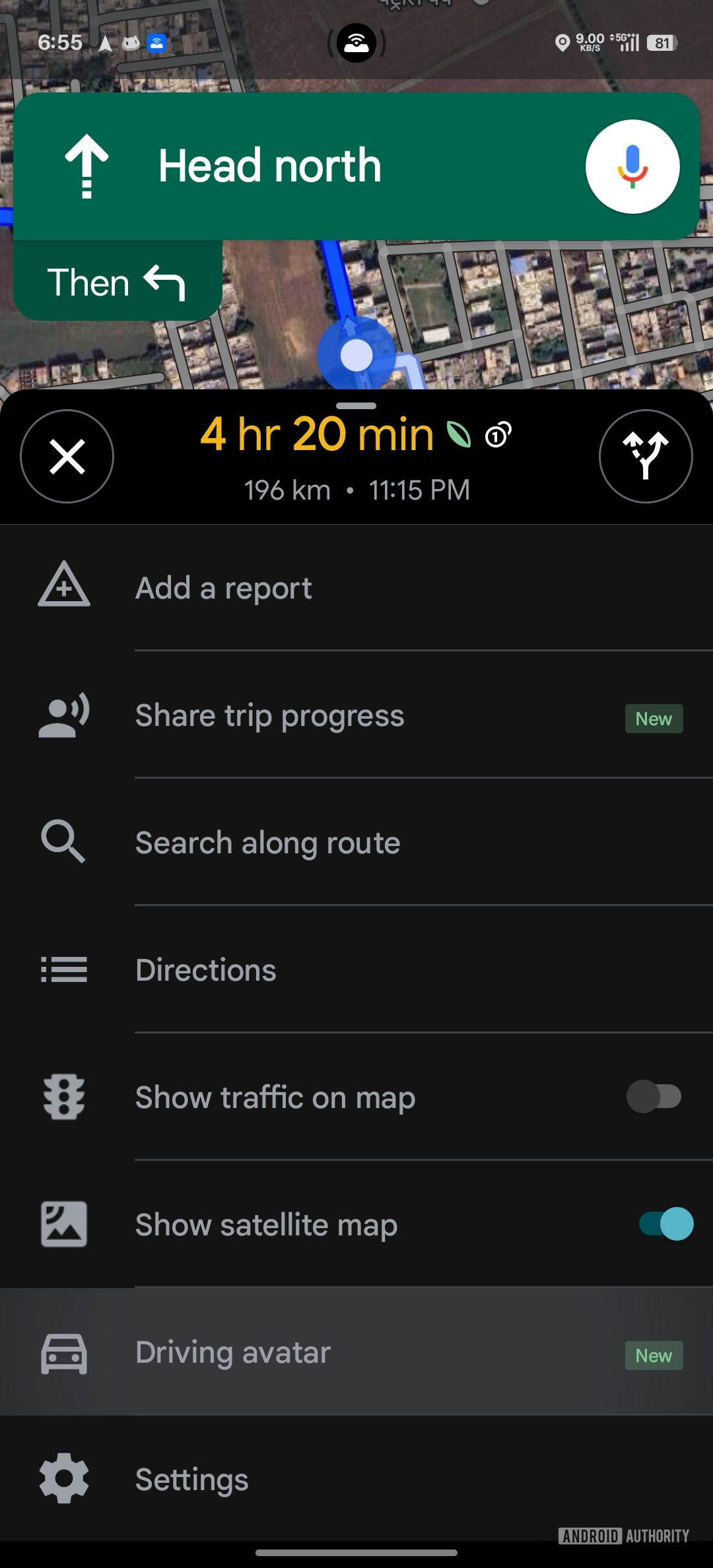Expand the menu sheet drag handle

point(356,407)
